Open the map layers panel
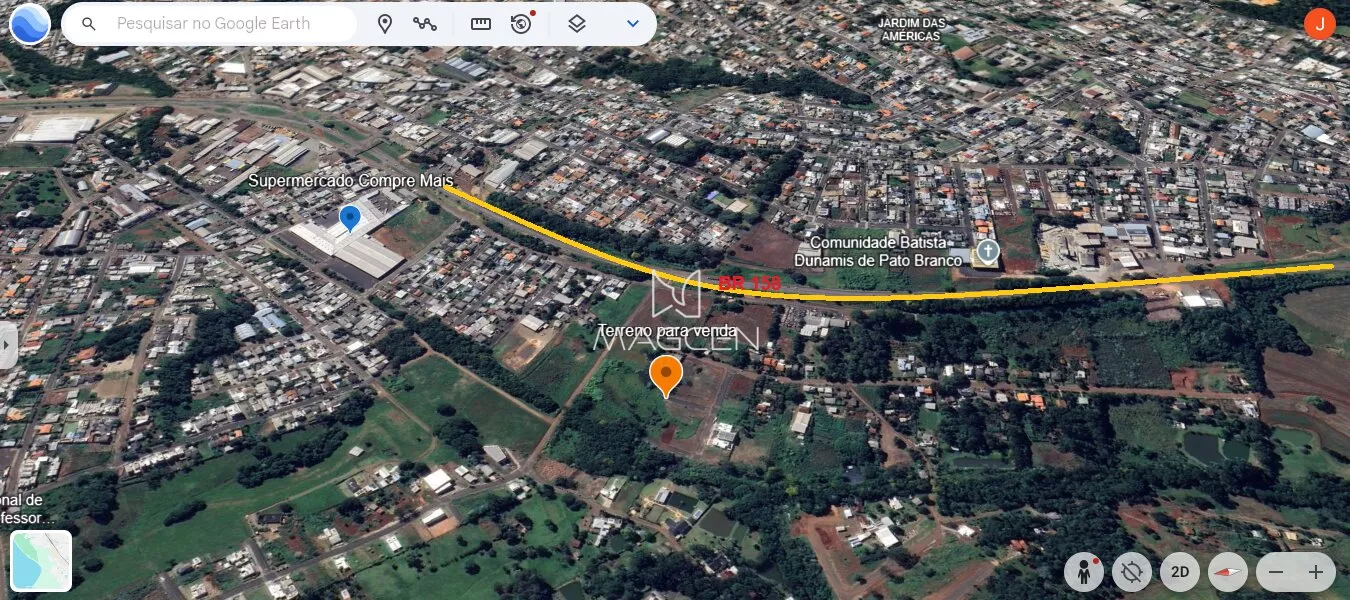 pos(577,24)
